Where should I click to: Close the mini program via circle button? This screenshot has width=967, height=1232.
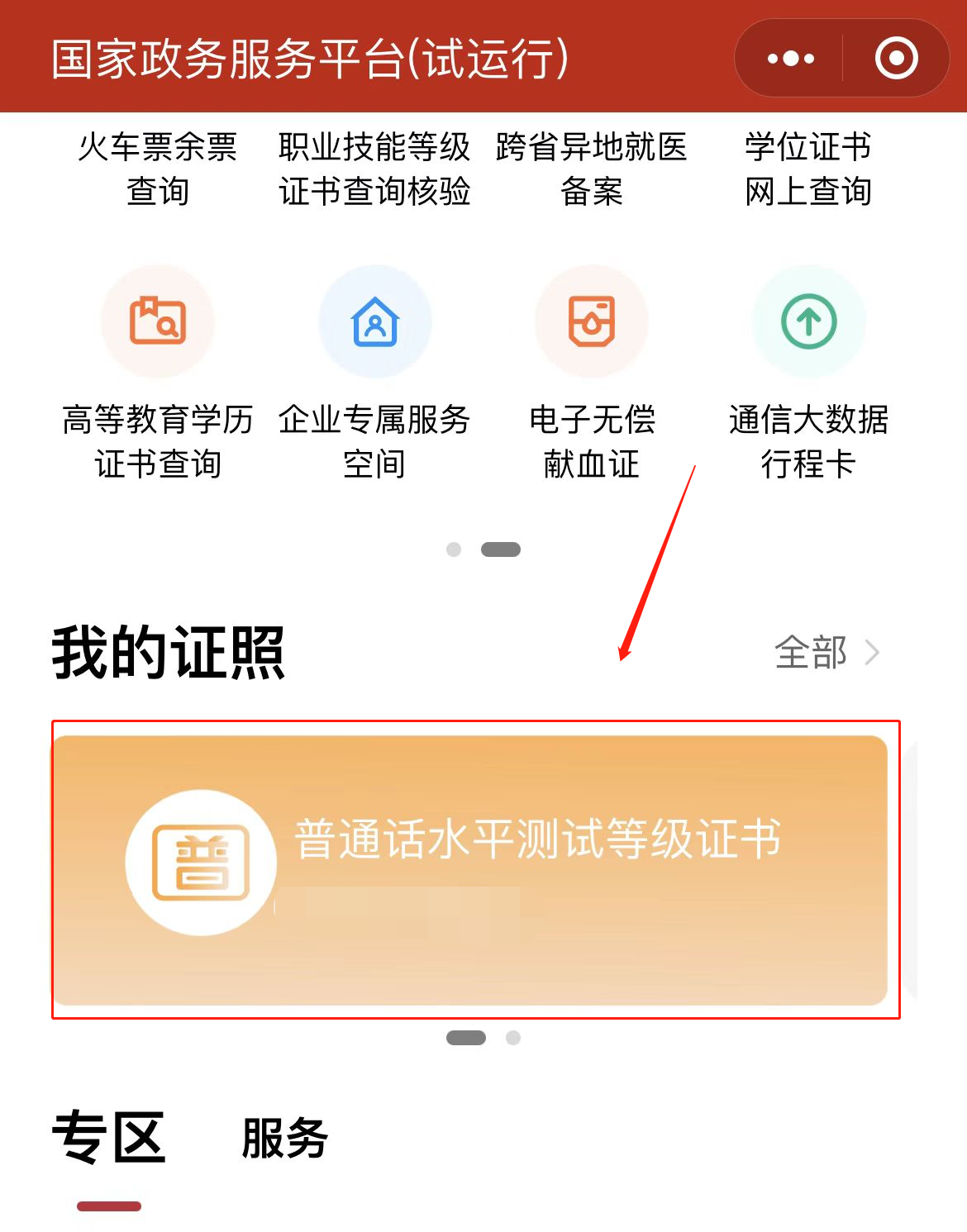point(896,59)
